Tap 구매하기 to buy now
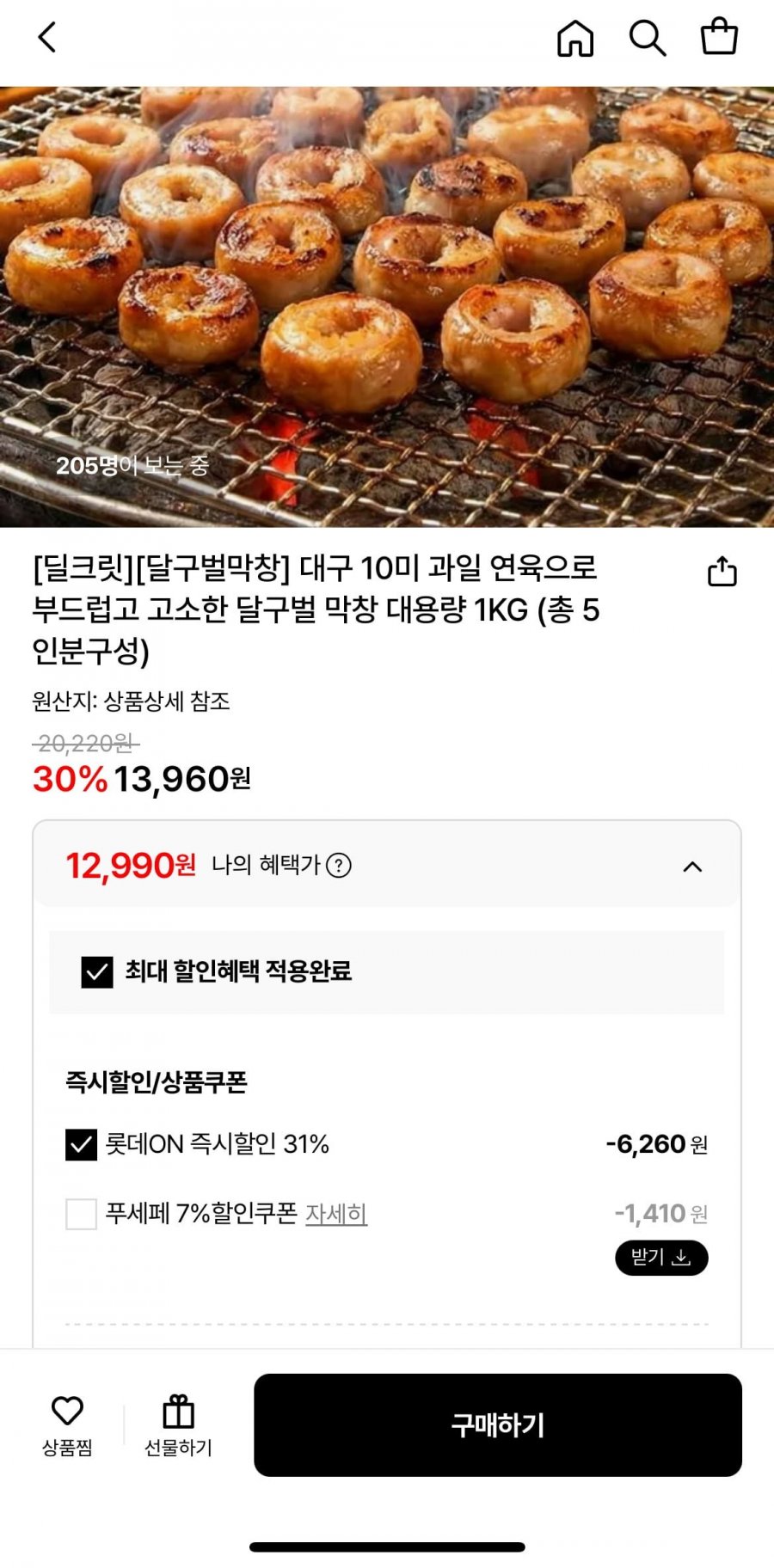Screen dimensions: 774x1568 tap(498, 1425)
